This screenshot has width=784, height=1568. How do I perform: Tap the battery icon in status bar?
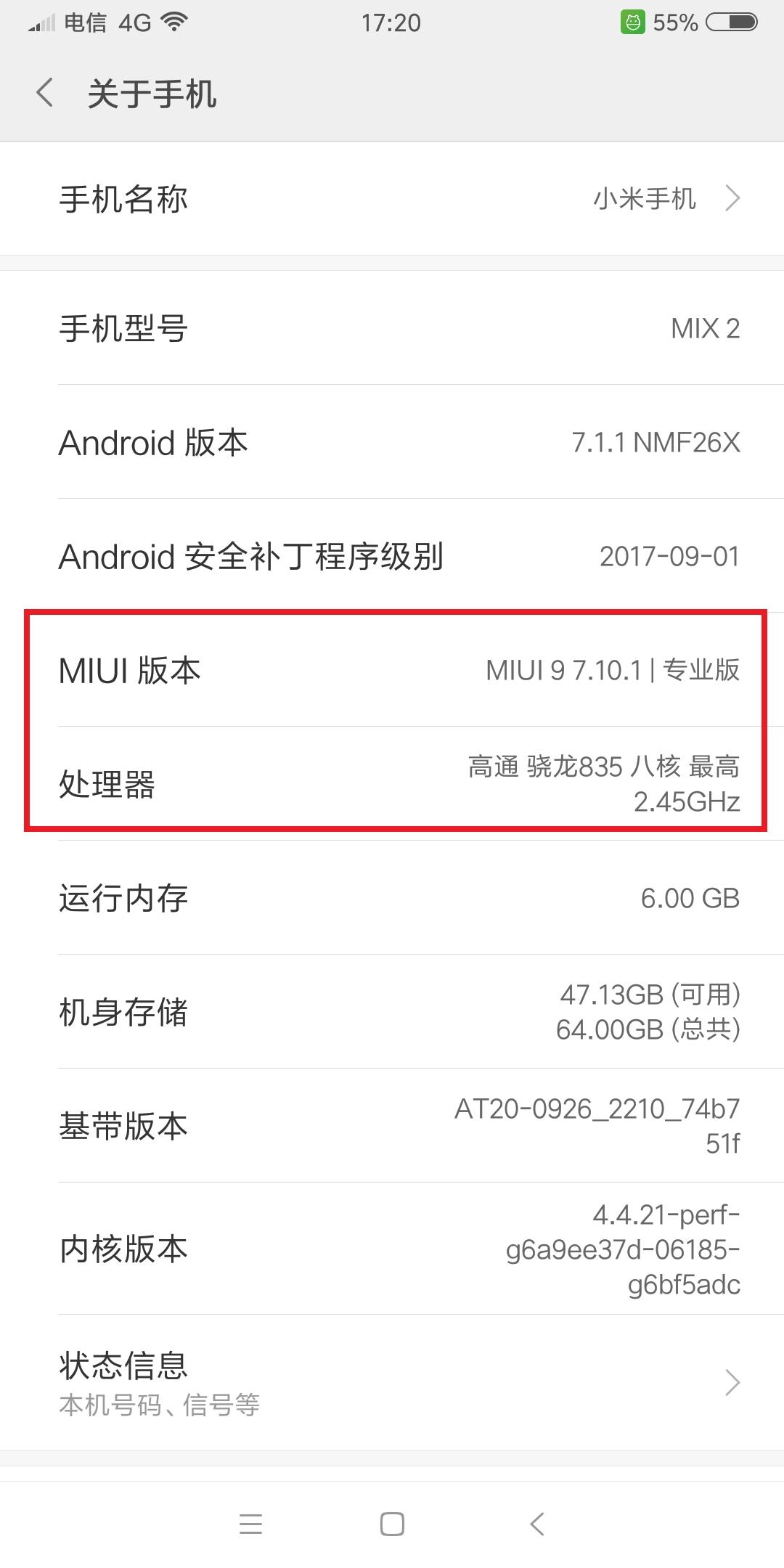pyautogui.click(x=730, y=22)
